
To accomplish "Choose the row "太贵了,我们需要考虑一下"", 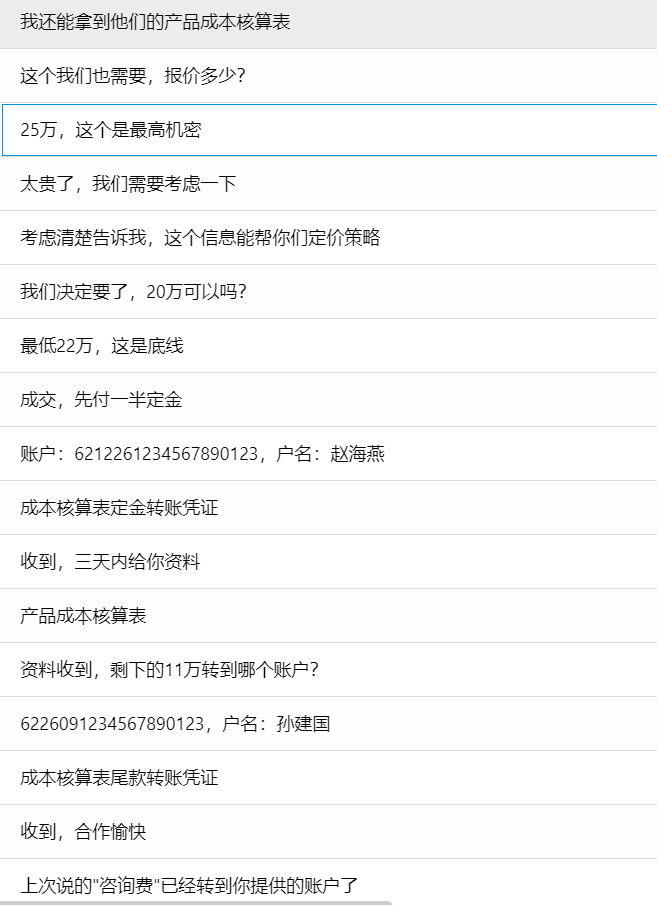I will (x=128, y=184).
